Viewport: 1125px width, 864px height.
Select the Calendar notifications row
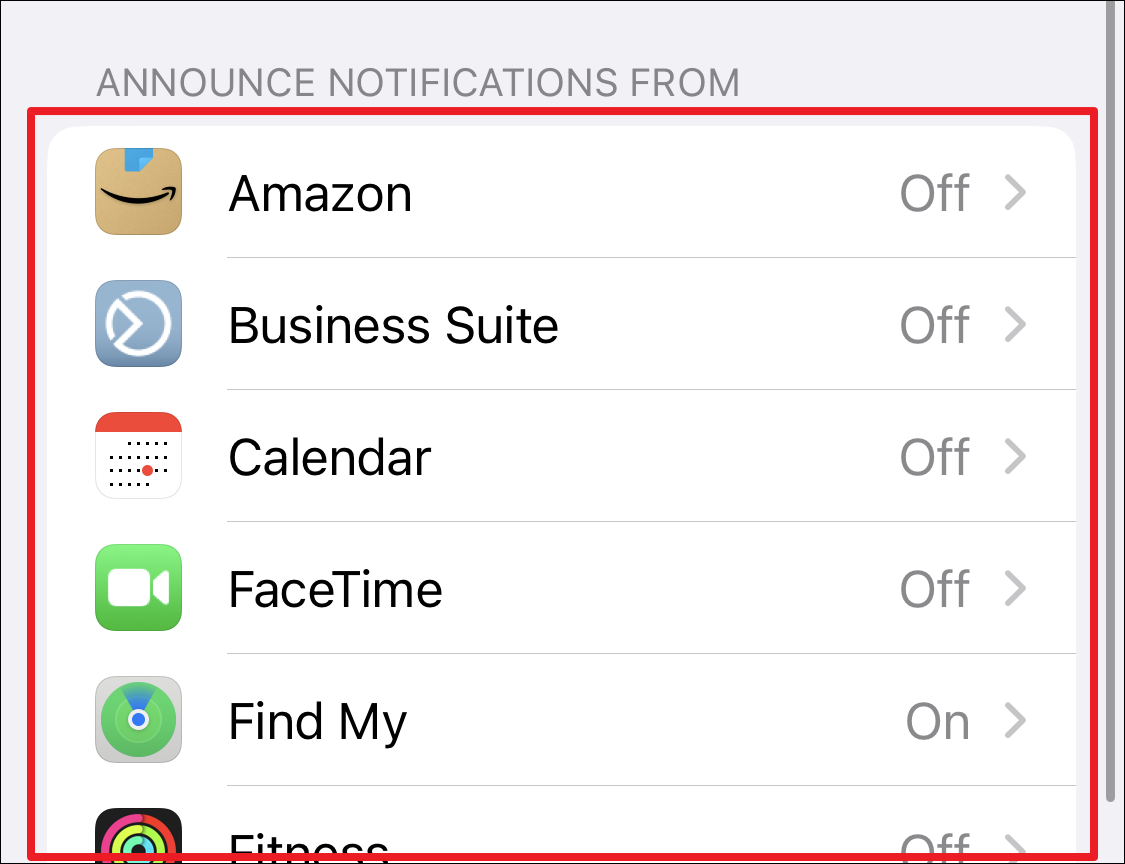[560, 457]
